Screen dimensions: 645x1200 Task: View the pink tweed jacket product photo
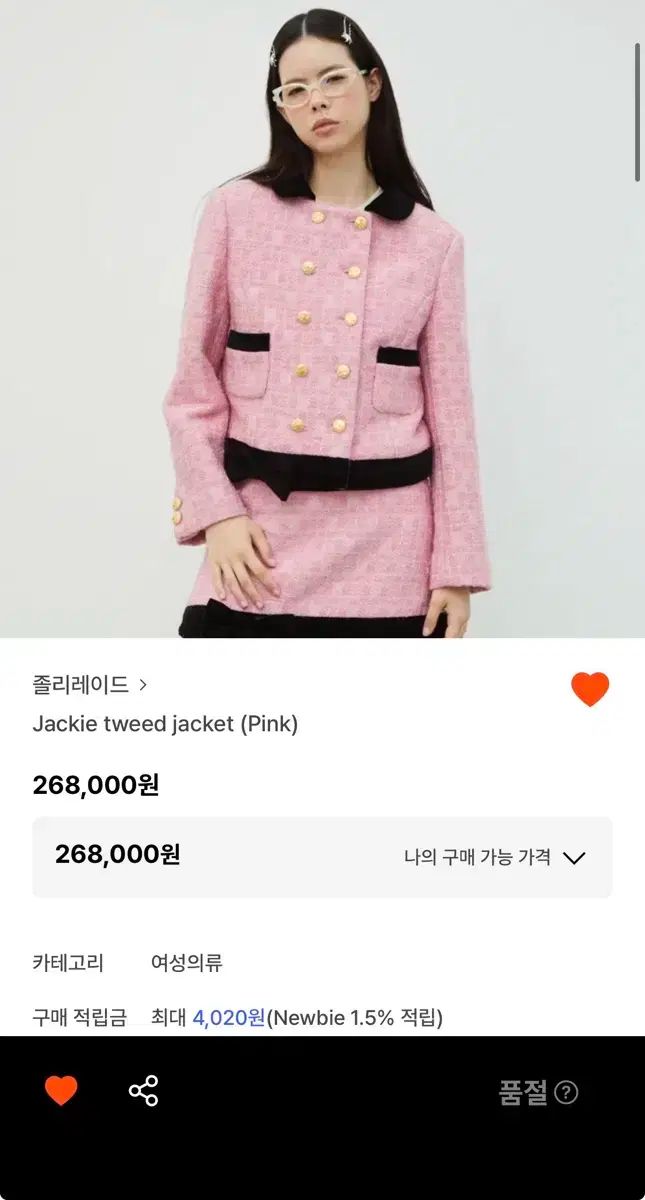click(x=322, y=320)
